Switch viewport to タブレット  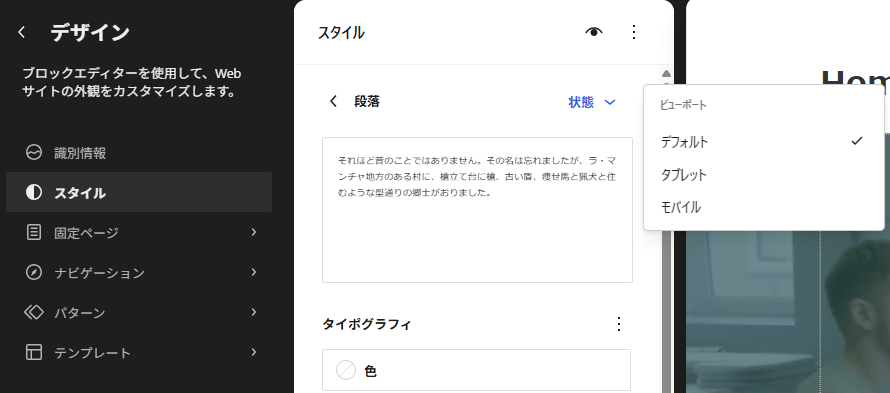764,174
